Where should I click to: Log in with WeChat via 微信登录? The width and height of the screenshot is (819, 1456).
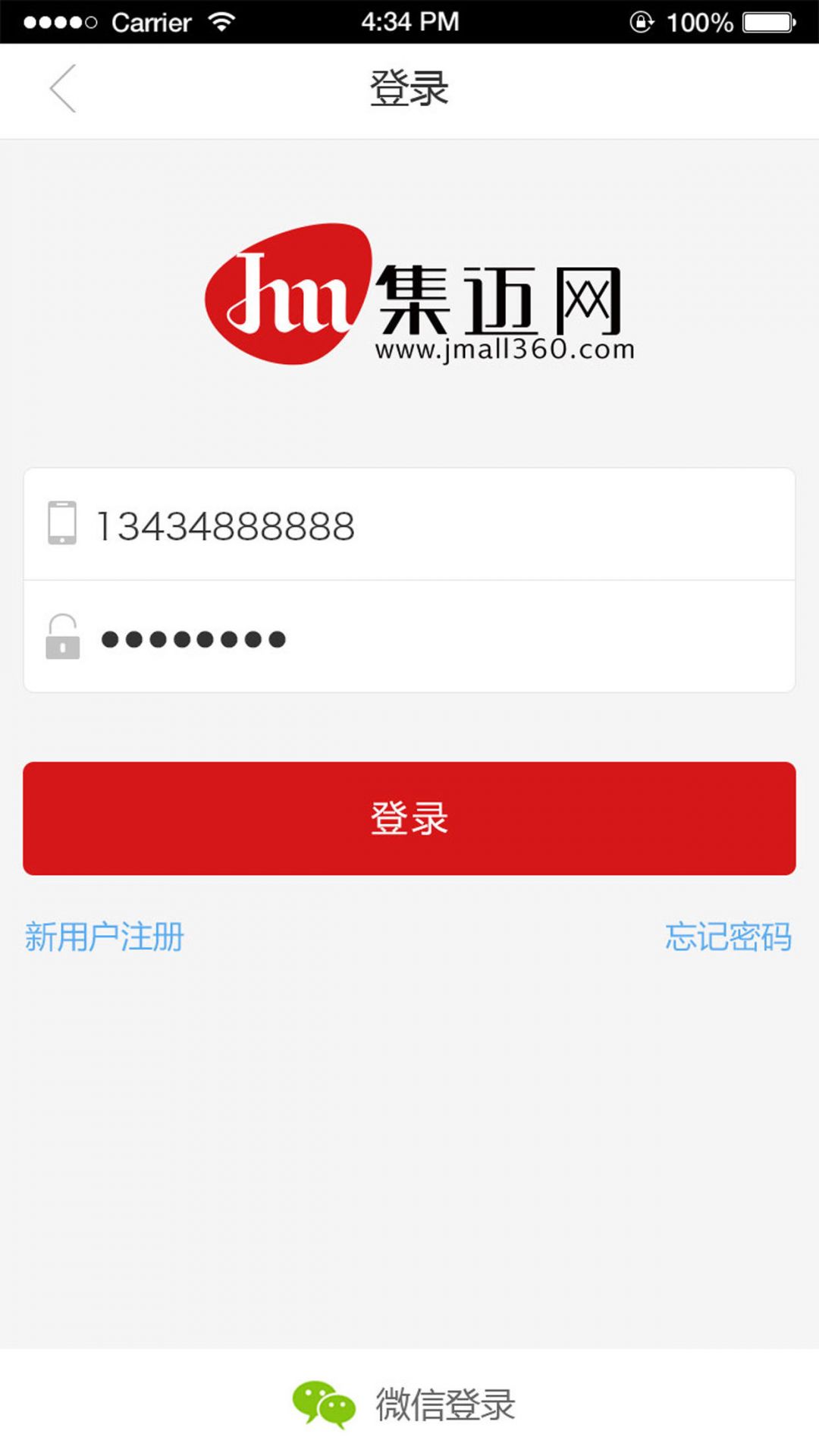[404, 1404]
